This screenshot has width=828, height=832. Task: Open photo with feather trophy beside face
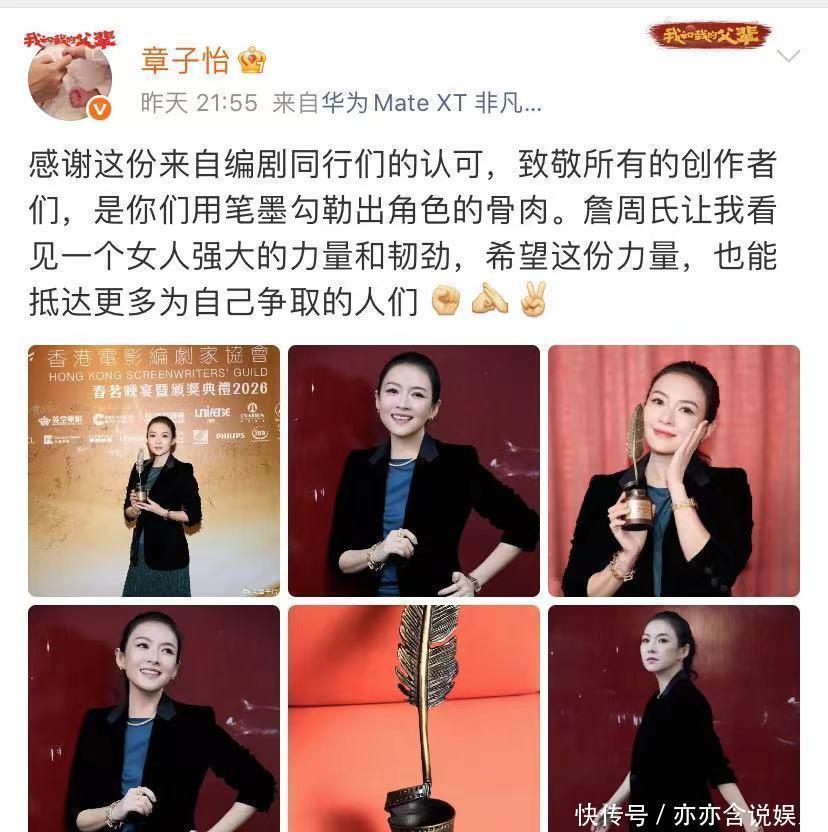point(674,471)
